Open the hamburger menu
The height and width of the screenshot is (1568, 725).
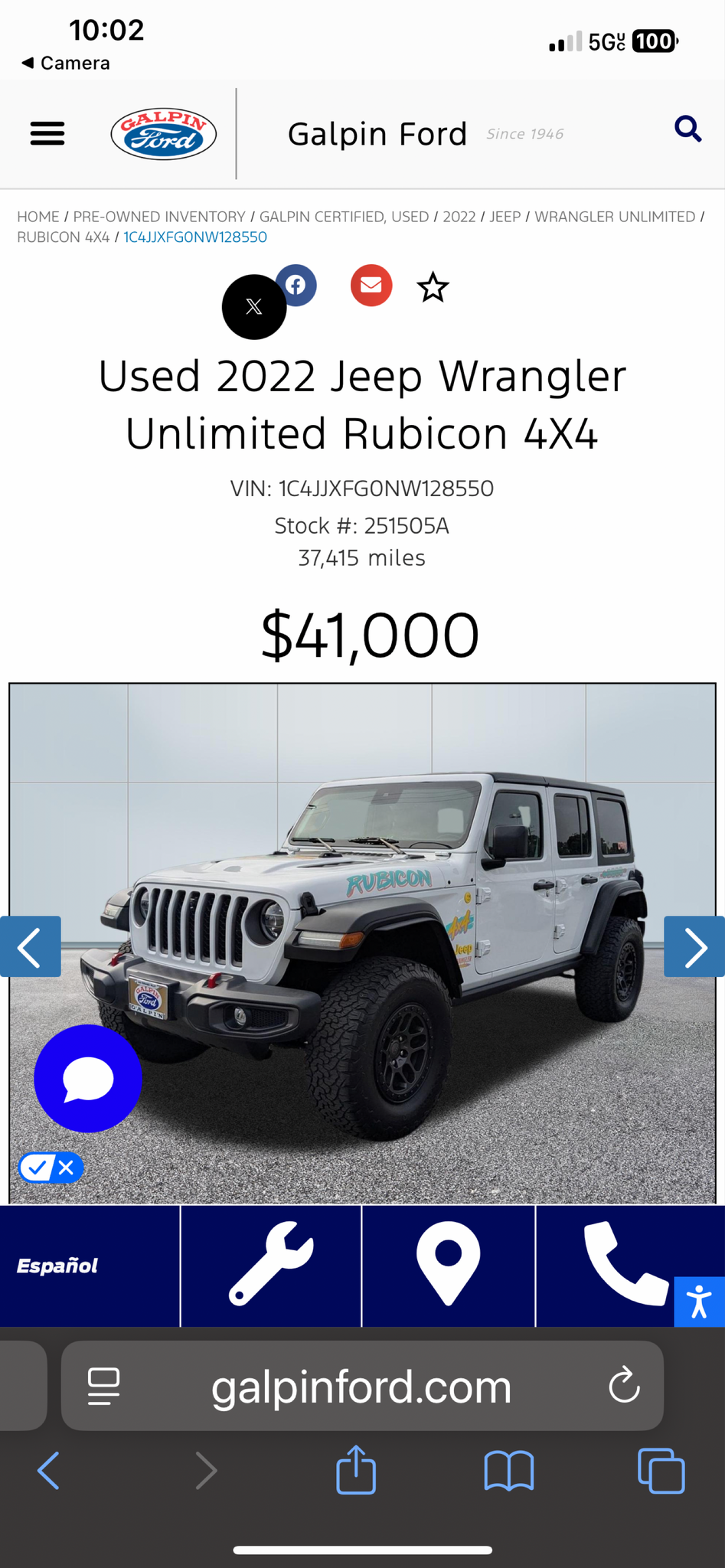[47, 133]
